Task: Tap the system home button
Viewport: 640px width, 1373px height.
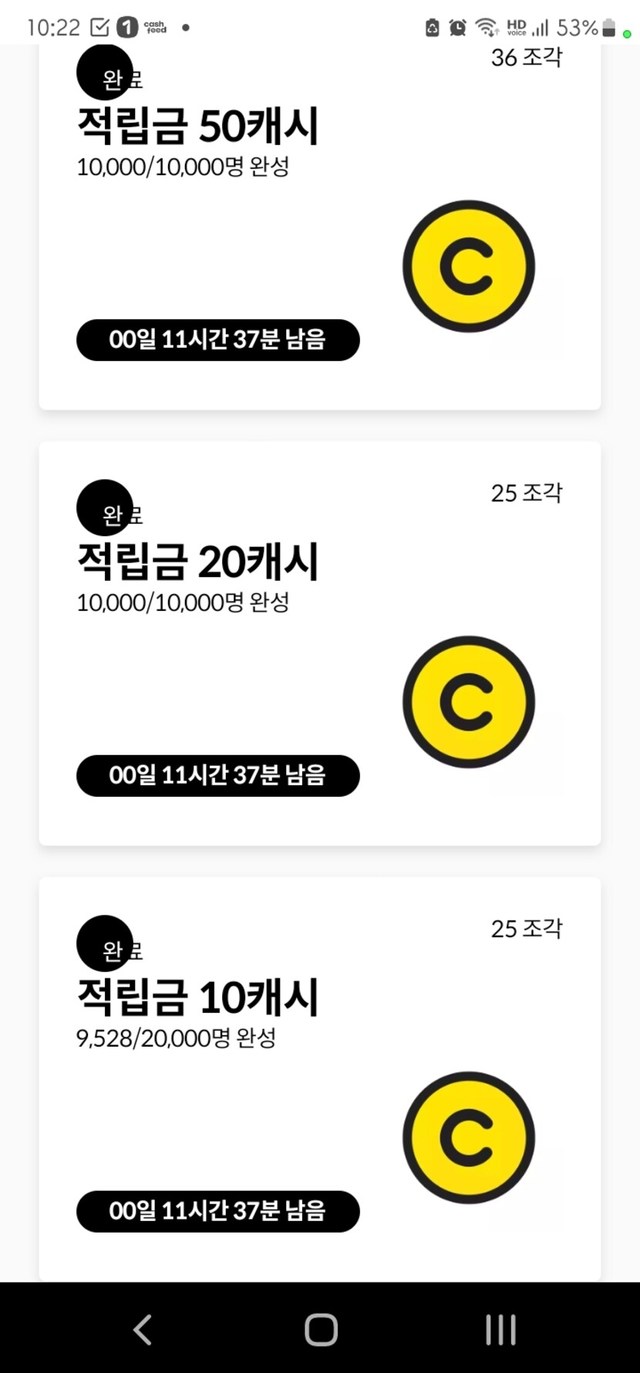Action: coord(320,1329)
